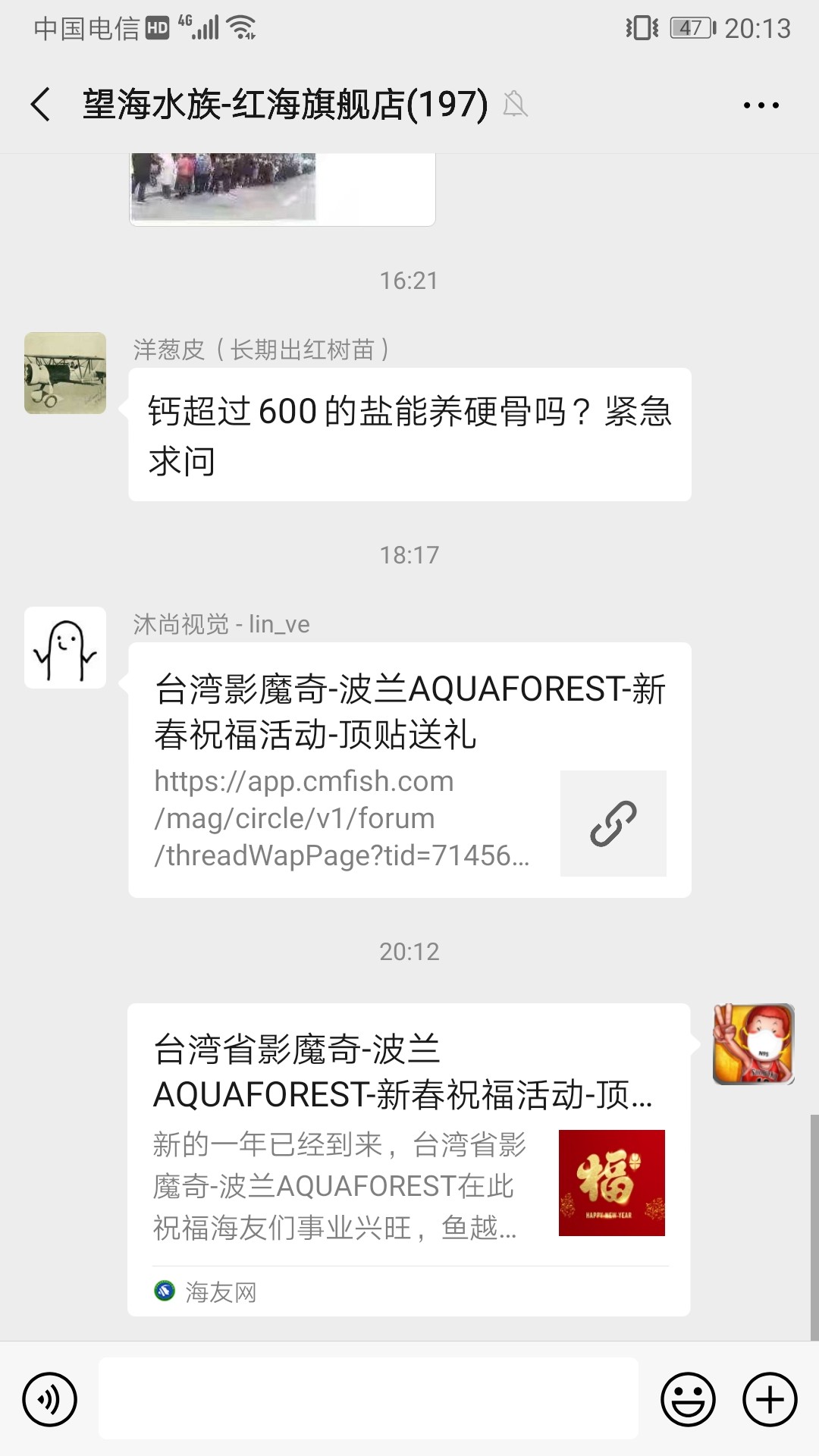Focus the message text field
The height and width of the screenshot is (1456, 819).
[369, 1399]
